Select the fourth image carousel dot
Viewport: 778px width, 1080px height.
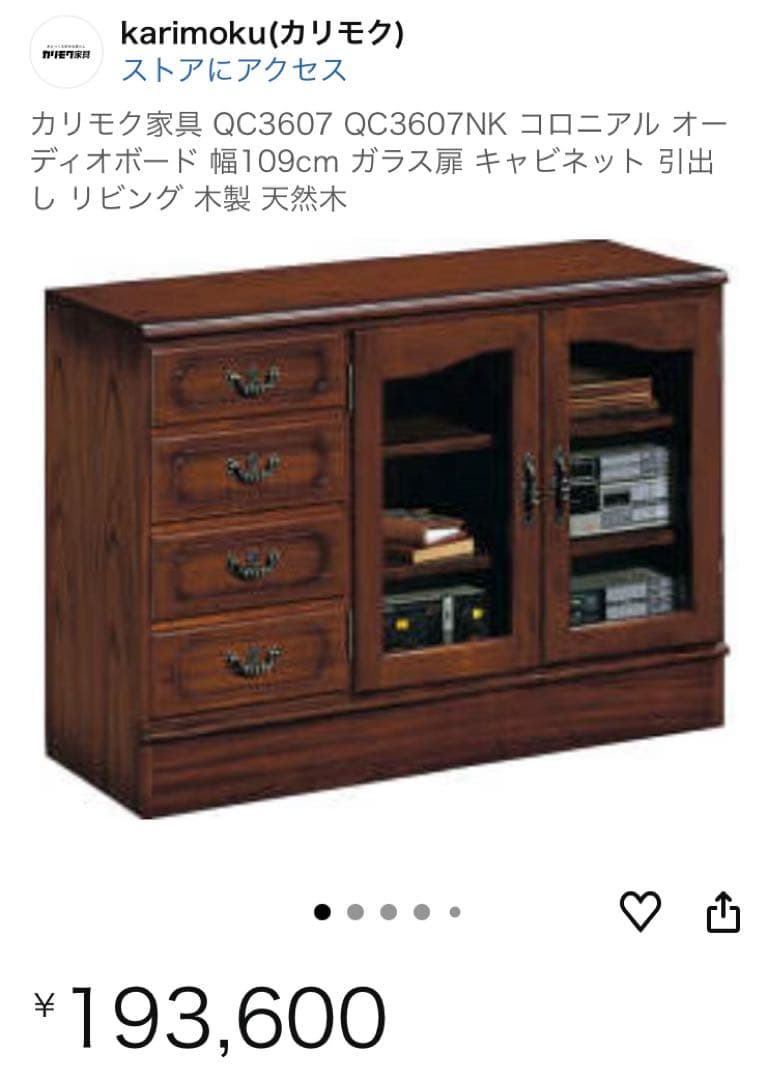[418, 910]
